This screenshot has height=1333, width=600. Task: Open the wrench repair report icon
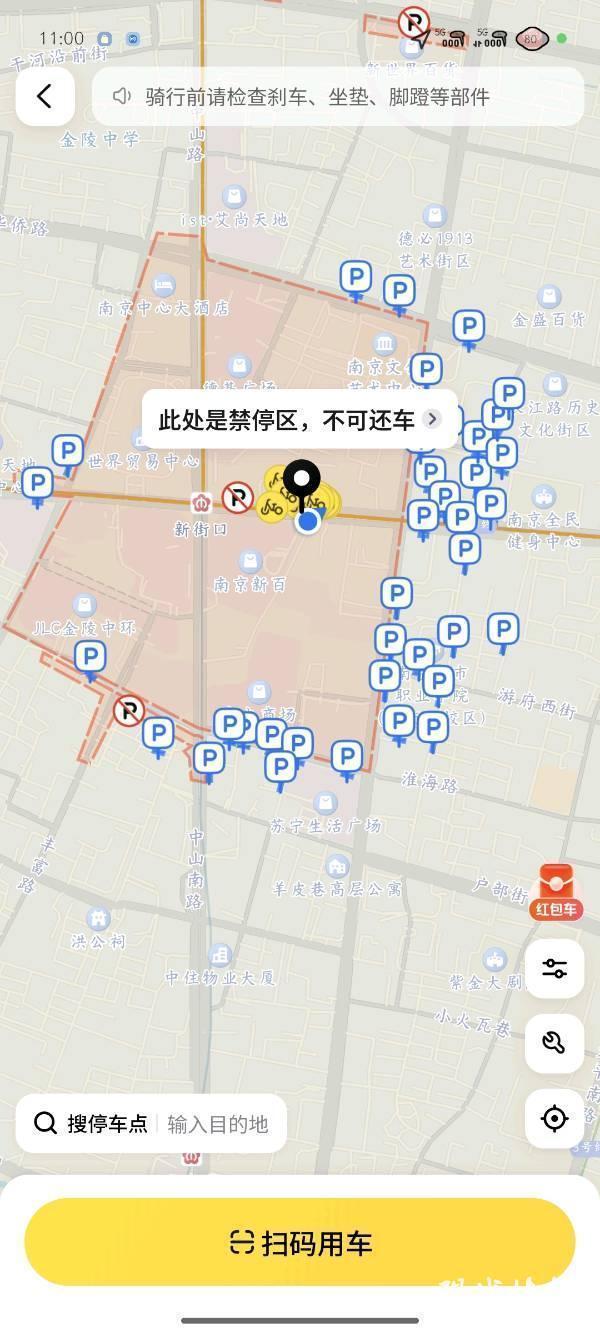[x=555, y=1043]
